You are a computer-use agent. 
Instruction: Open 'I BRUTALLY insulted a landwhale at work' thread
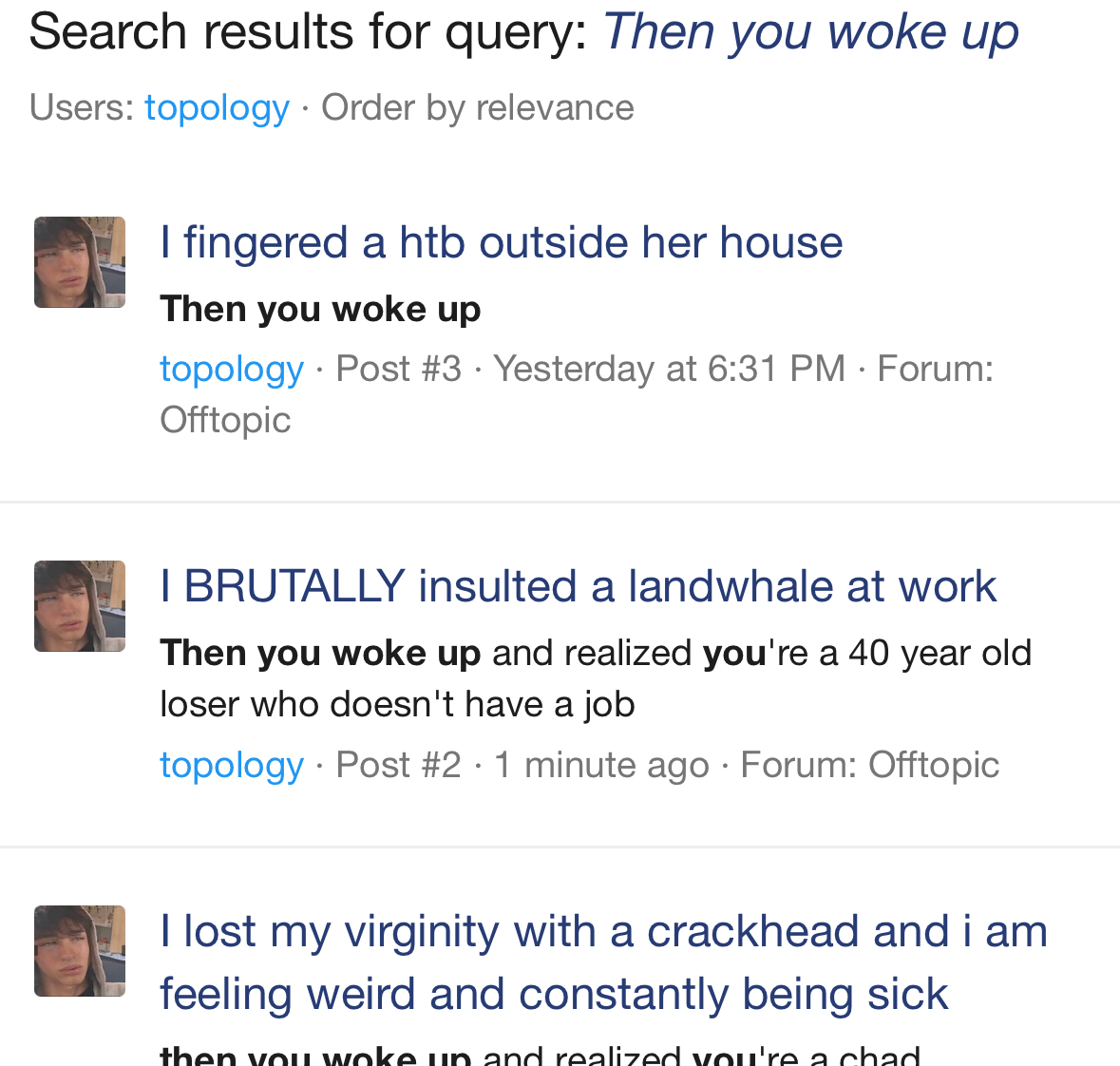tap(578, 586)
